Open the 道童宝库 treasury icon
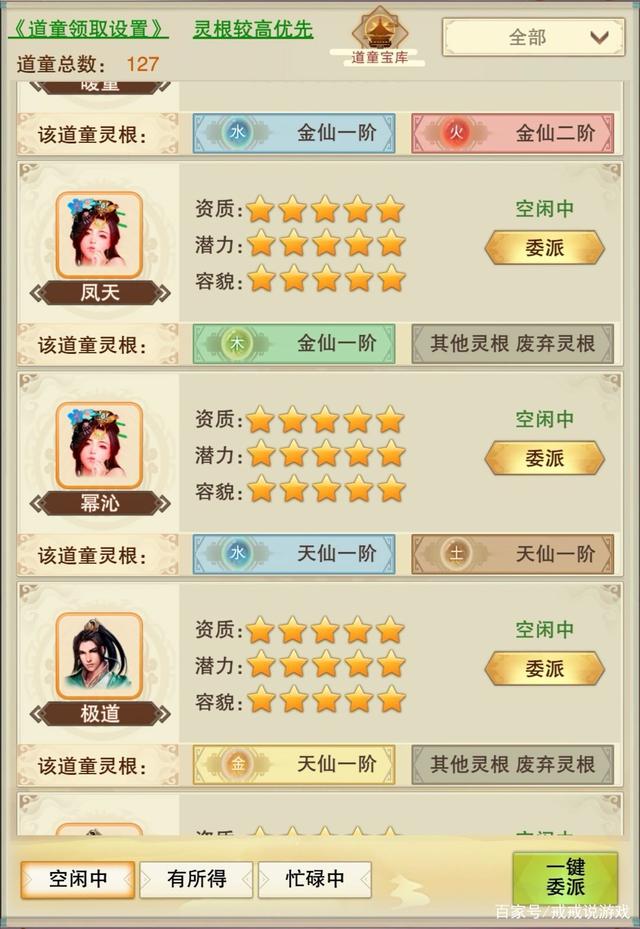This screenshot has height=929, width=640. click(x=379, y=36)
